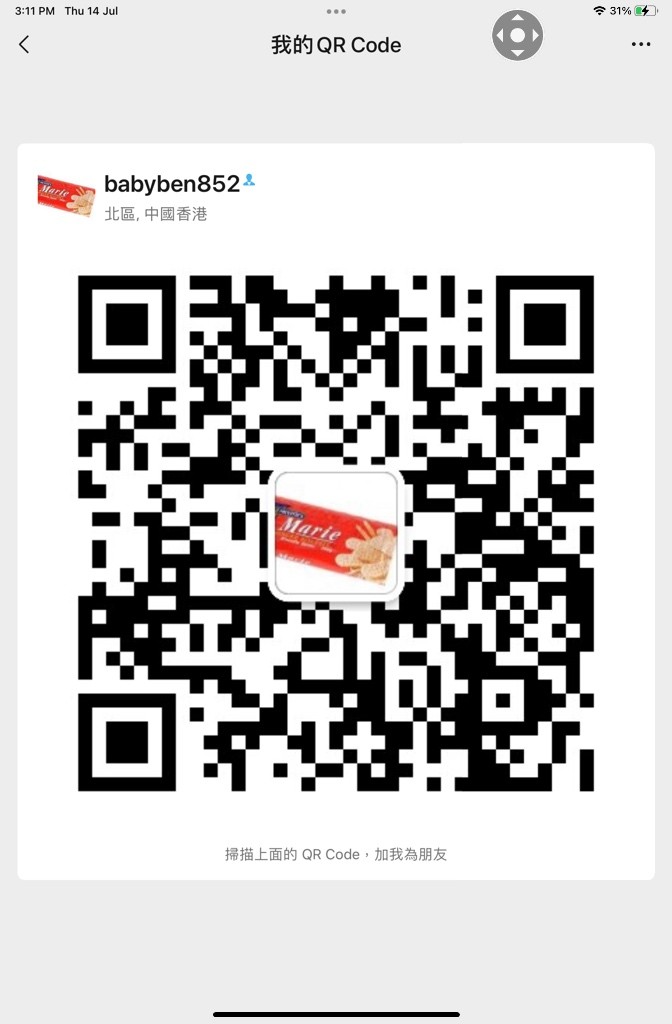Screen dimensions: 672x1024
Task: Tap the floating AssistiveTouch control button
Action: coord(517,36)
